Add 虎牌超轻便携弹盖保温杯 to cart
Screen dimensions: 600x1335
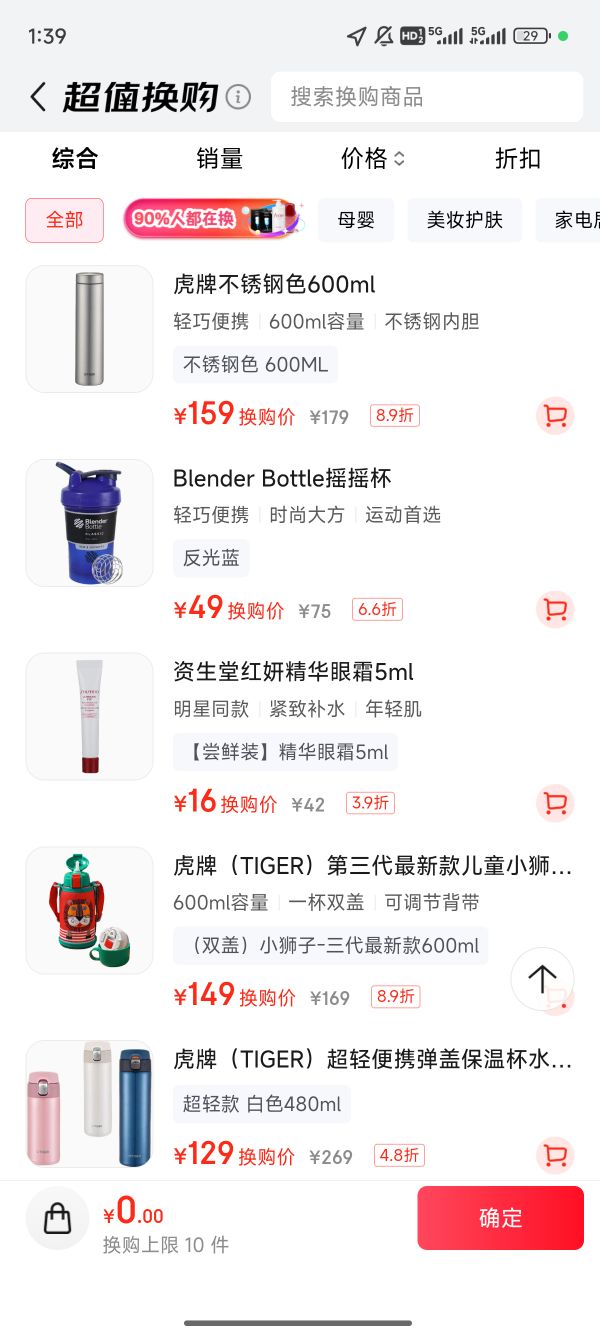coord(555,1155)
